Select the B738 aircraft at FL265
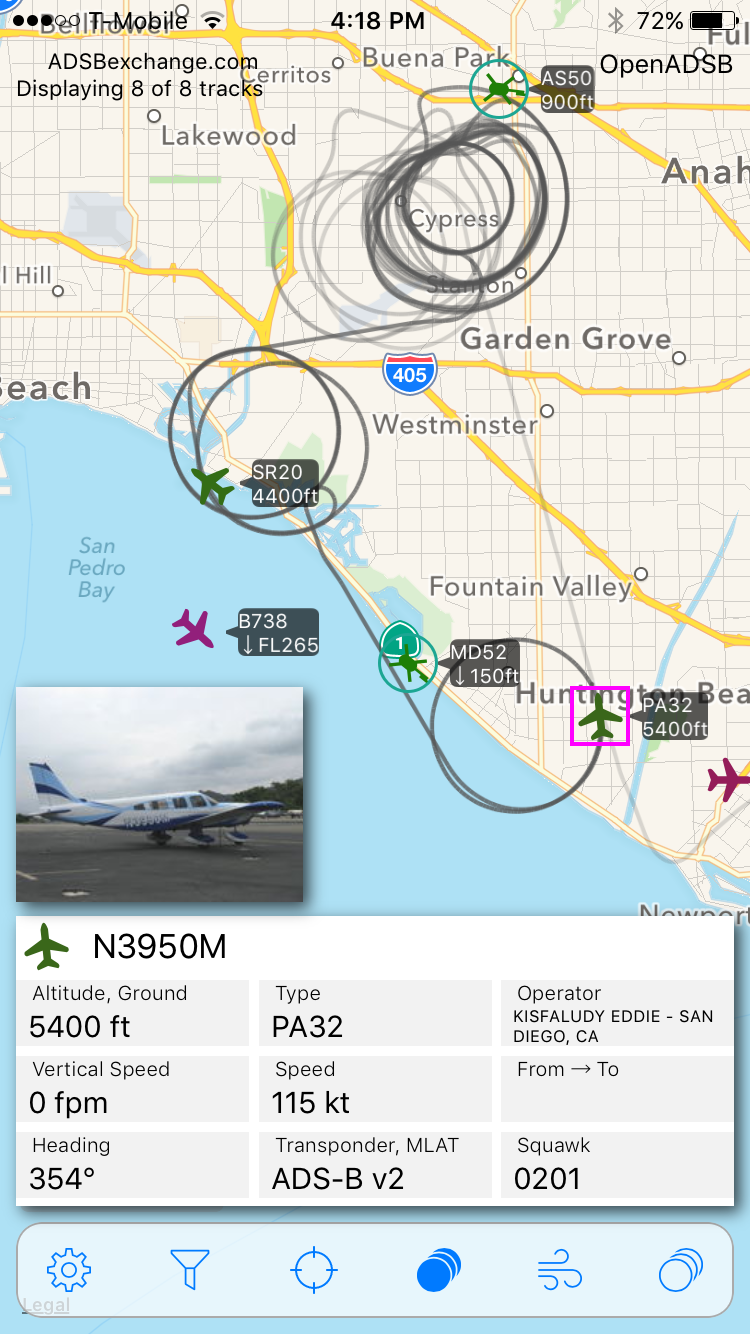This screenshot has width=750, height=1334. pos(193,629)
